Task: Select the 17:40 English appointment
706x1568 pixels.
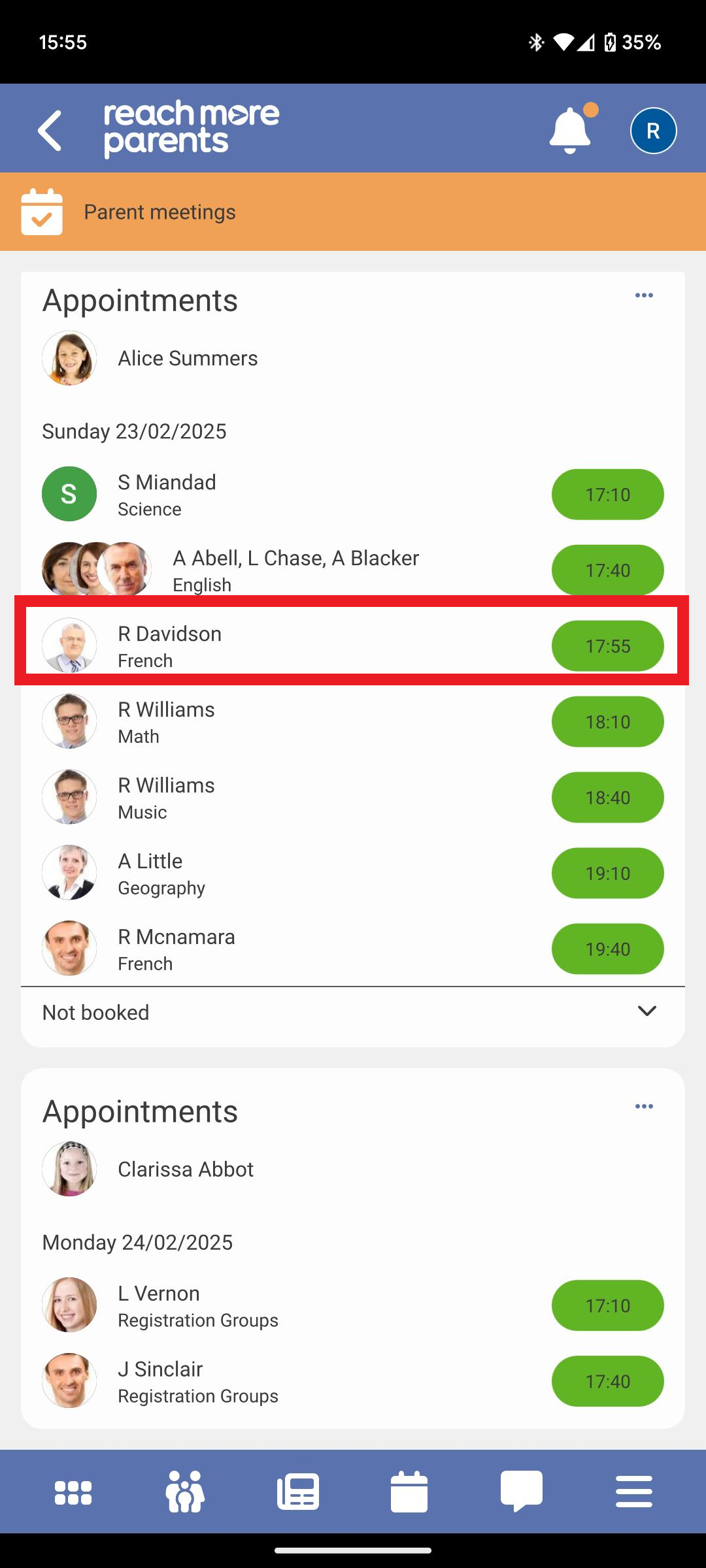Action: [x=607, y=570]
